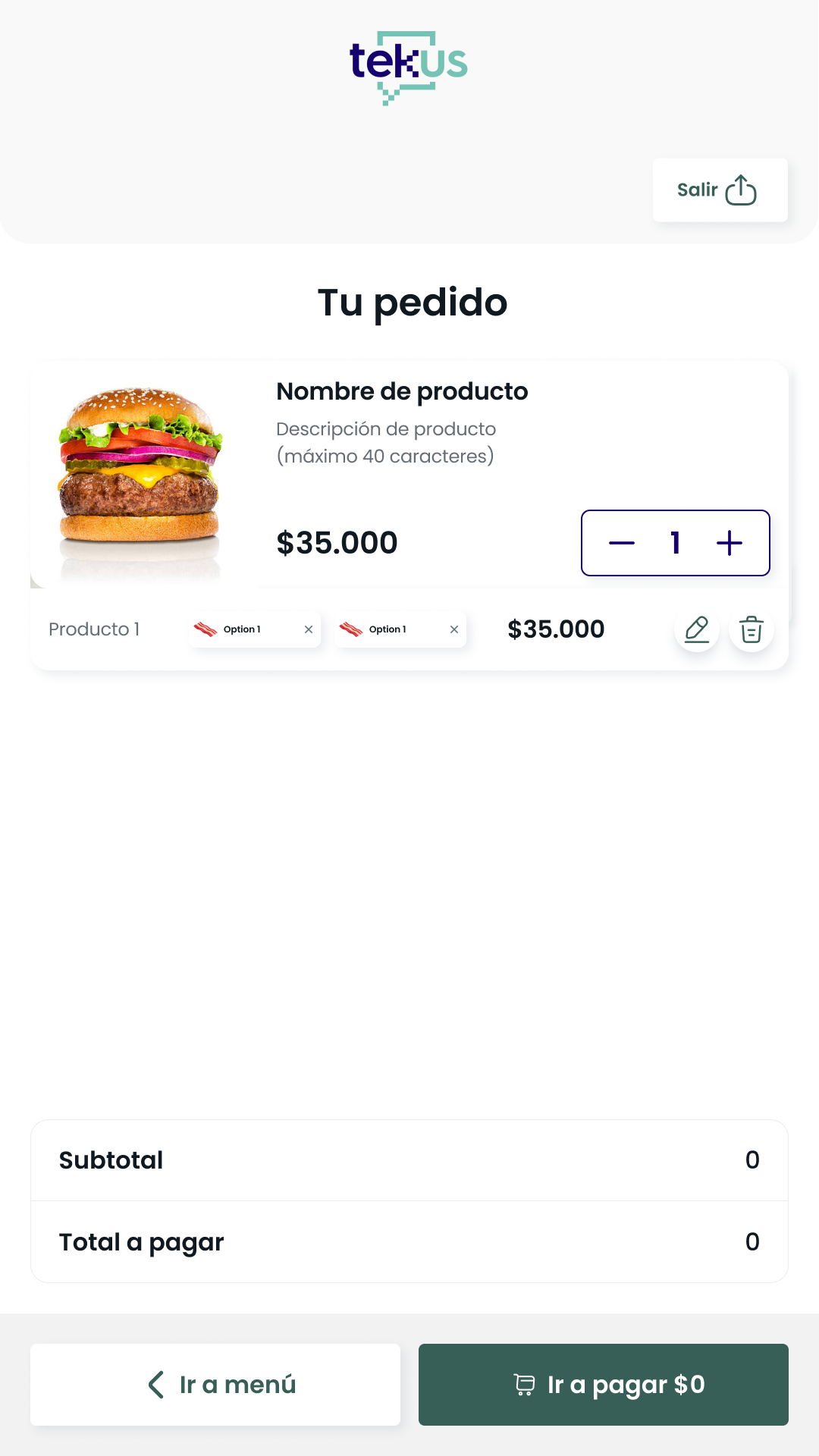
Task: Click the tekus logo at the top
Action: tap(409, 67)
